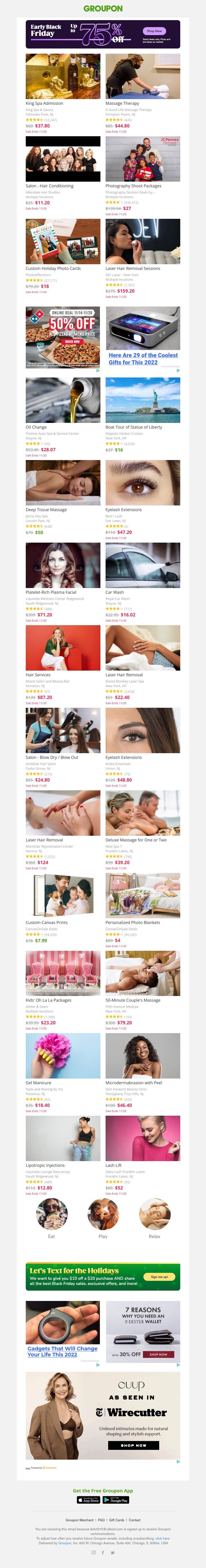Viewport: 206px width, 1568px height.
Task: Open the Gift Cards footer link
Action: point(117,1520)
